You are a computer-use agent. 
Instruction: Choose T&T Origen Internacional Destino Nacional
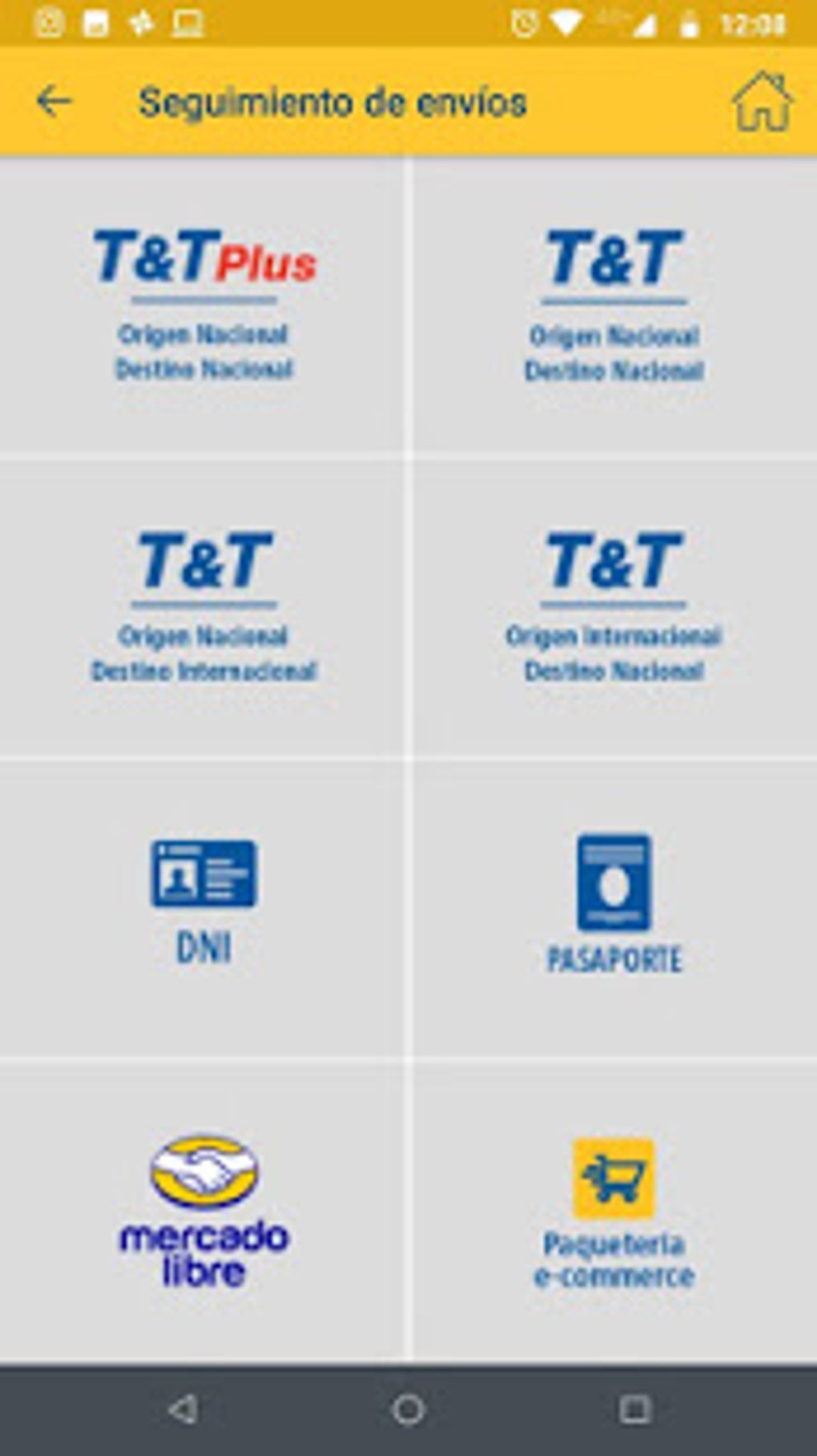click(x=614, y=607)
